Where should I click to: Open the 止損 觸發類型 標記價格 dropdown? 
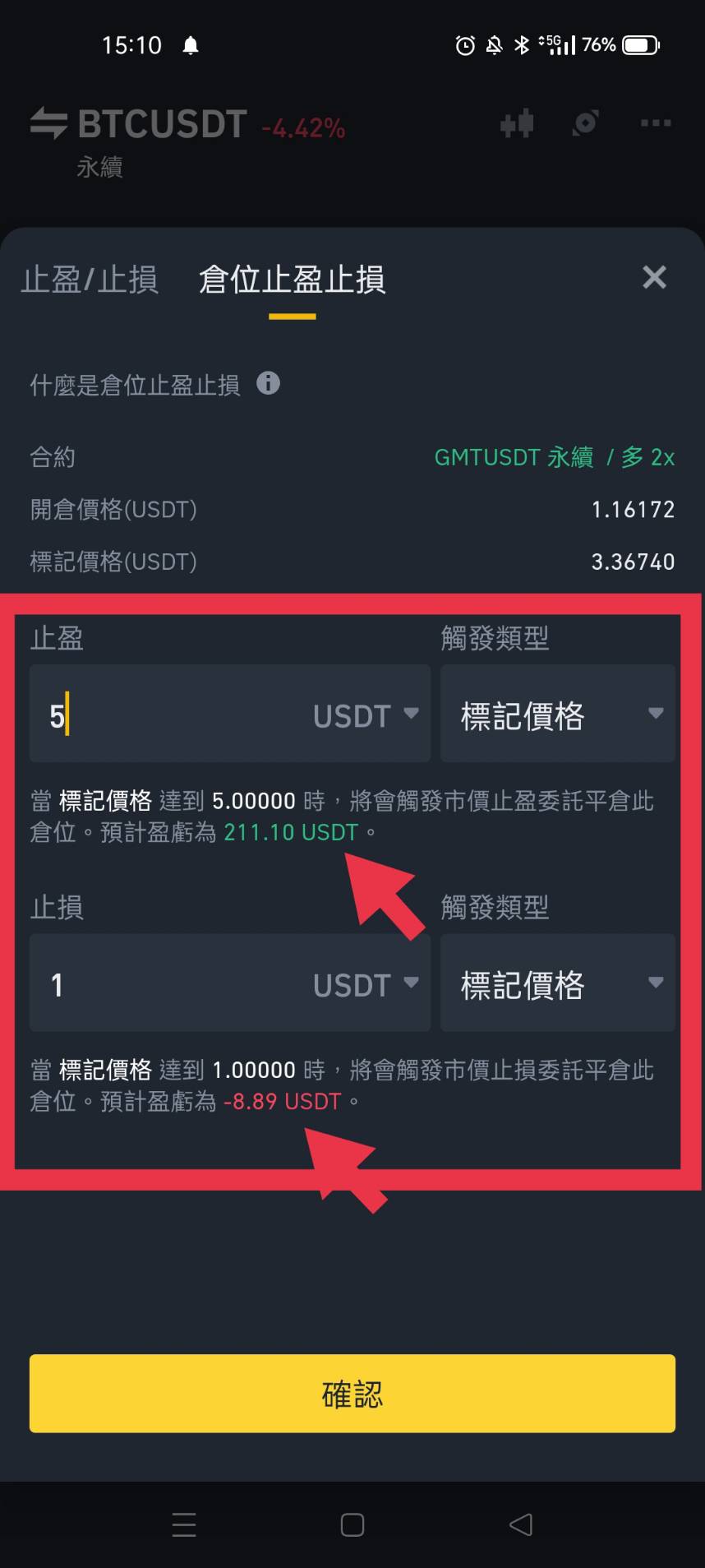click(558, 983)
